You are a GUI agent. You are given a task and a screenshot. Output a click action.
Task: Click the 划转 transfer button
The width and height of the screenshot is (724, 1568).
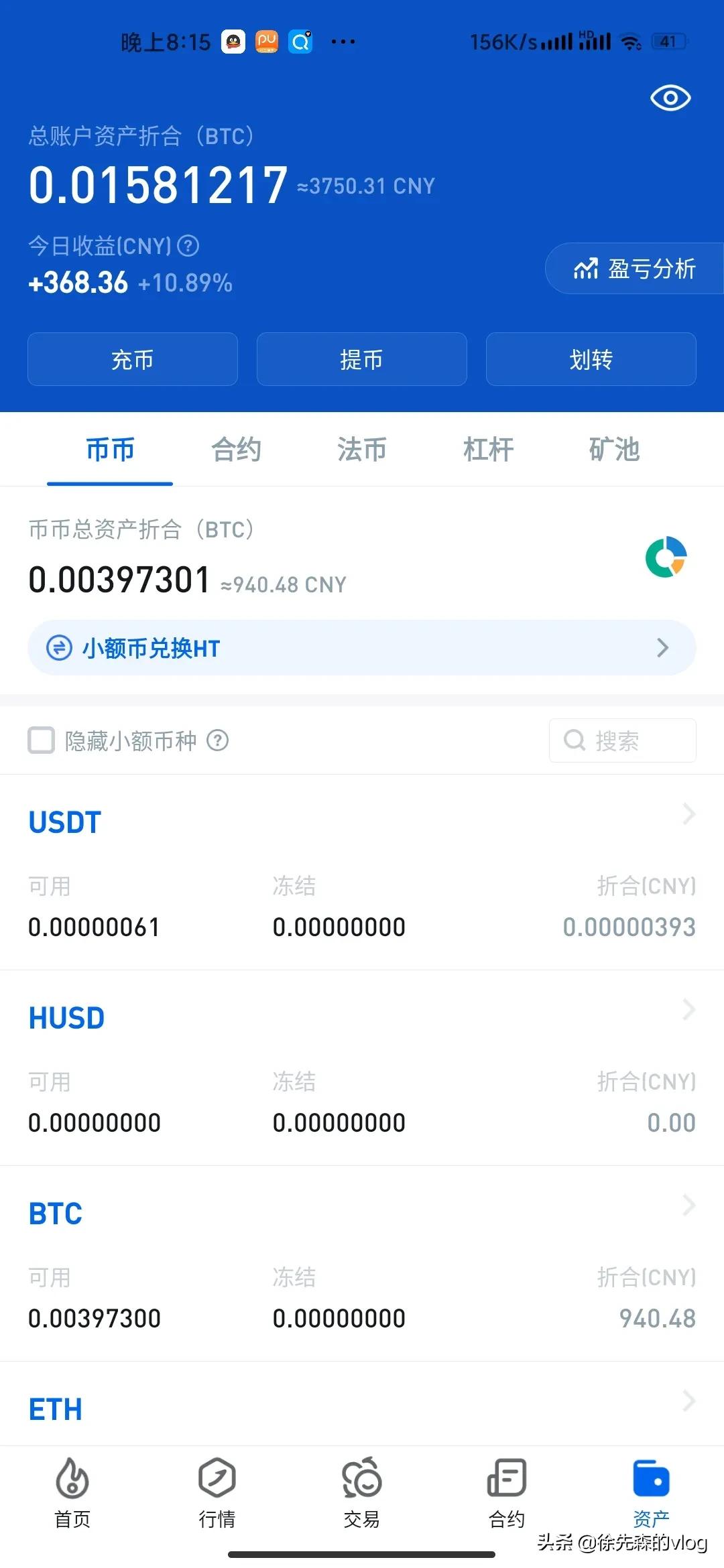[591, 359]
